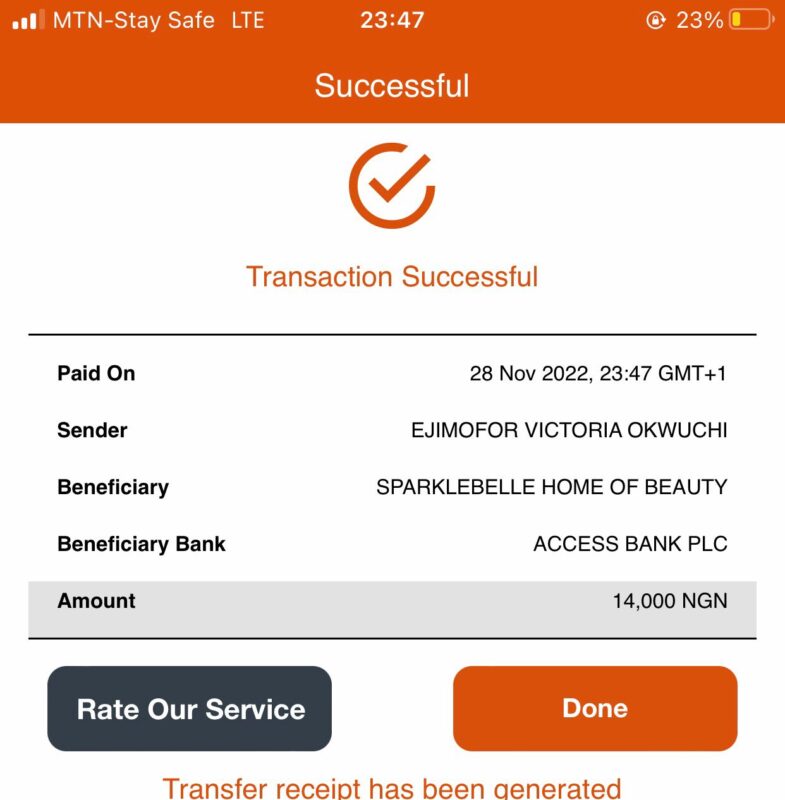
Task: Tap Done to close the receipt
Action: (595, 709)
